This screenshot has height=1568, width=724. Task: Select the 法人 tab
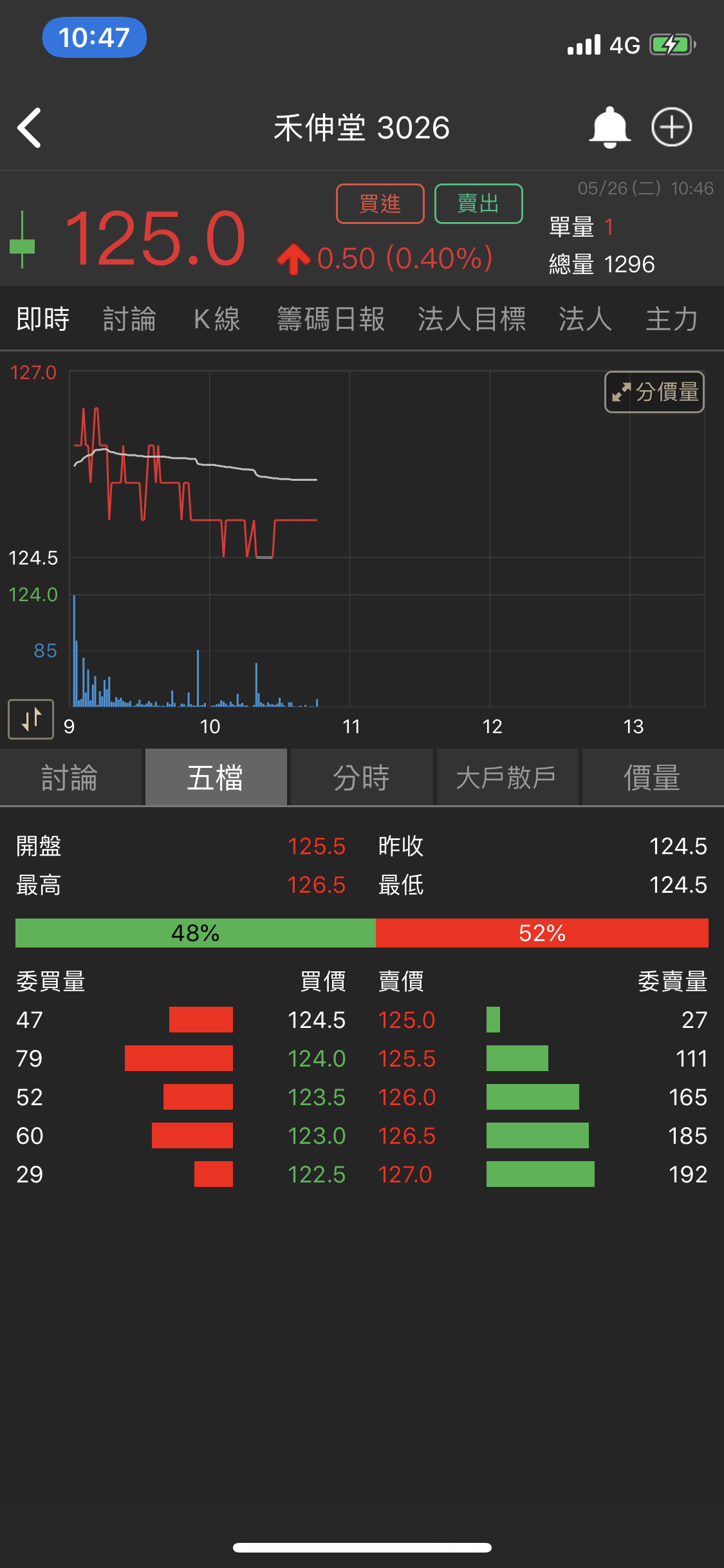point(585,319)
